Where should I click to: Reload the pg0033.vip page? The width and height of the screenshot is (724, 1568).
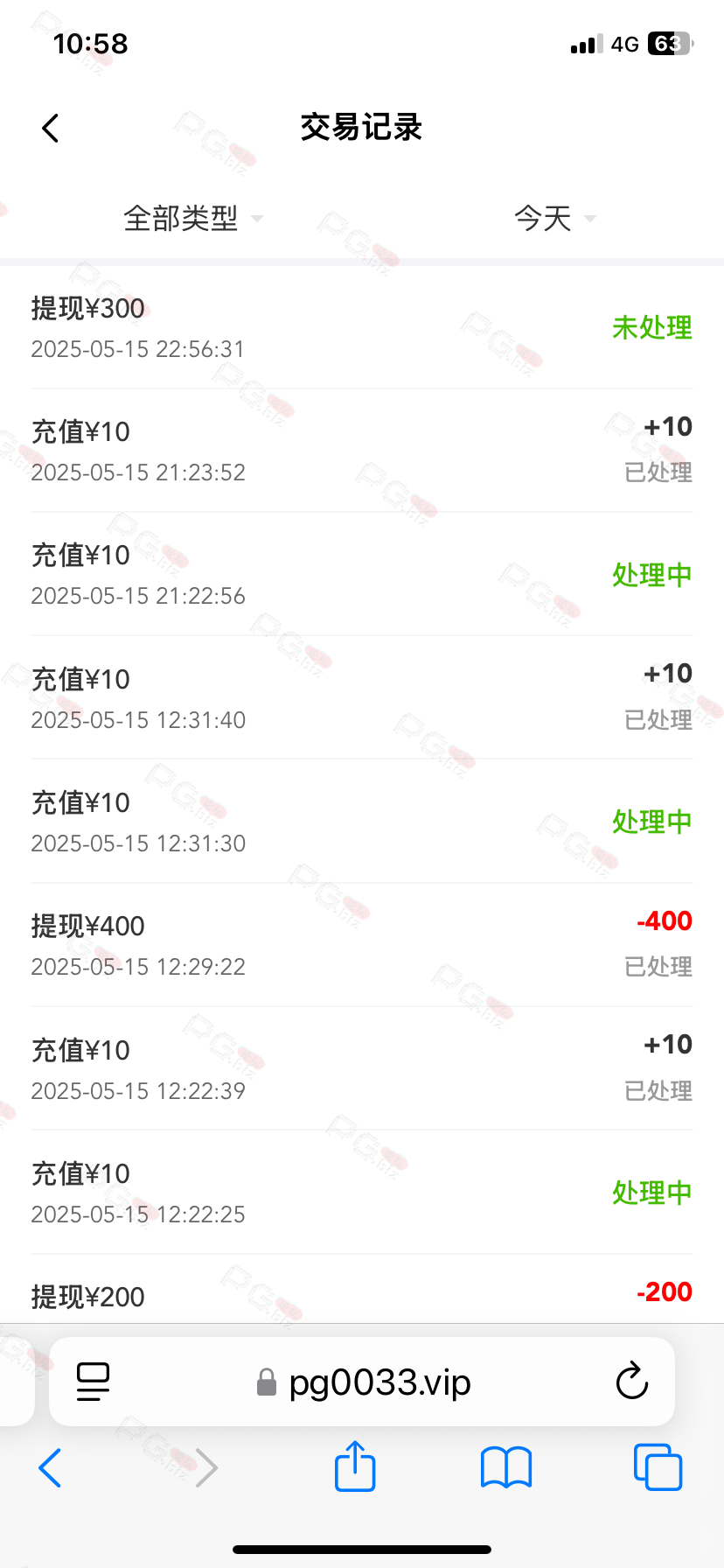pos(631,1382)
